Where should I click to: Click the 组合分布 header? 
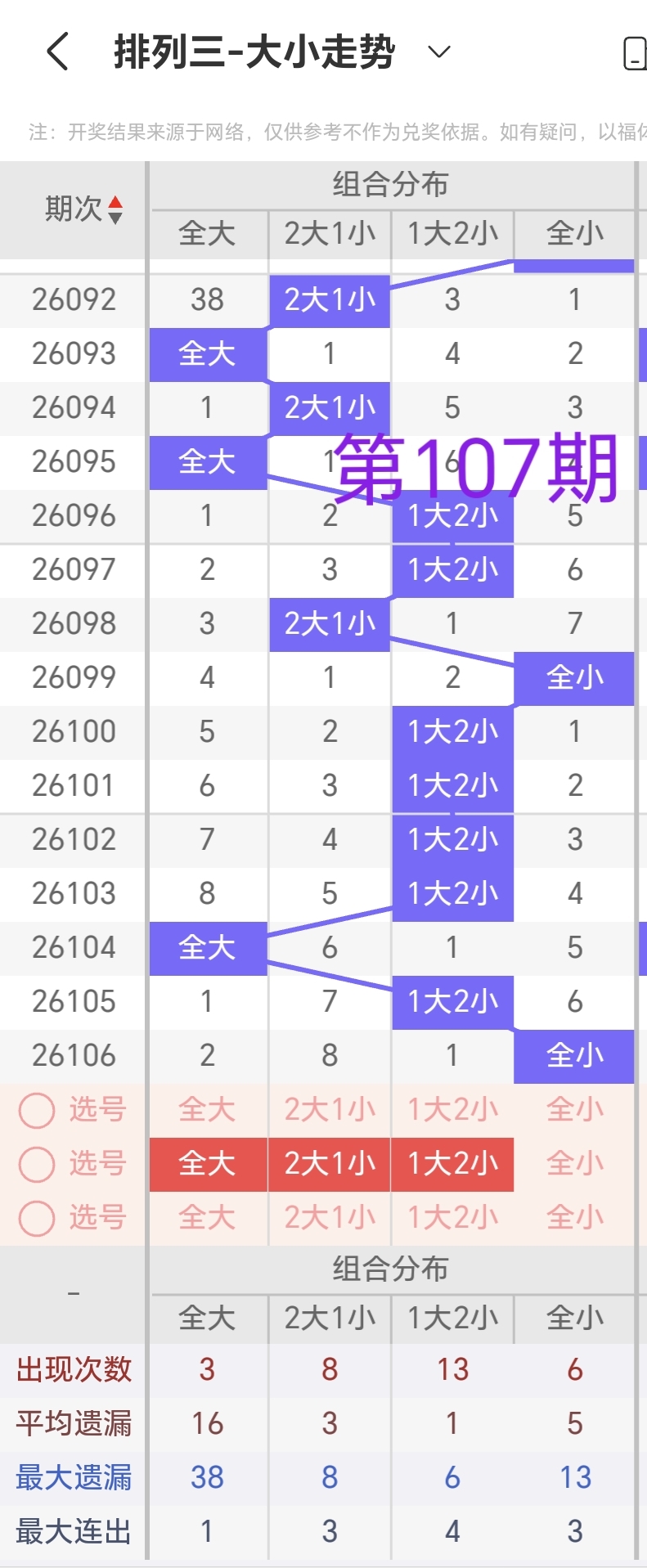coord(390,184)
